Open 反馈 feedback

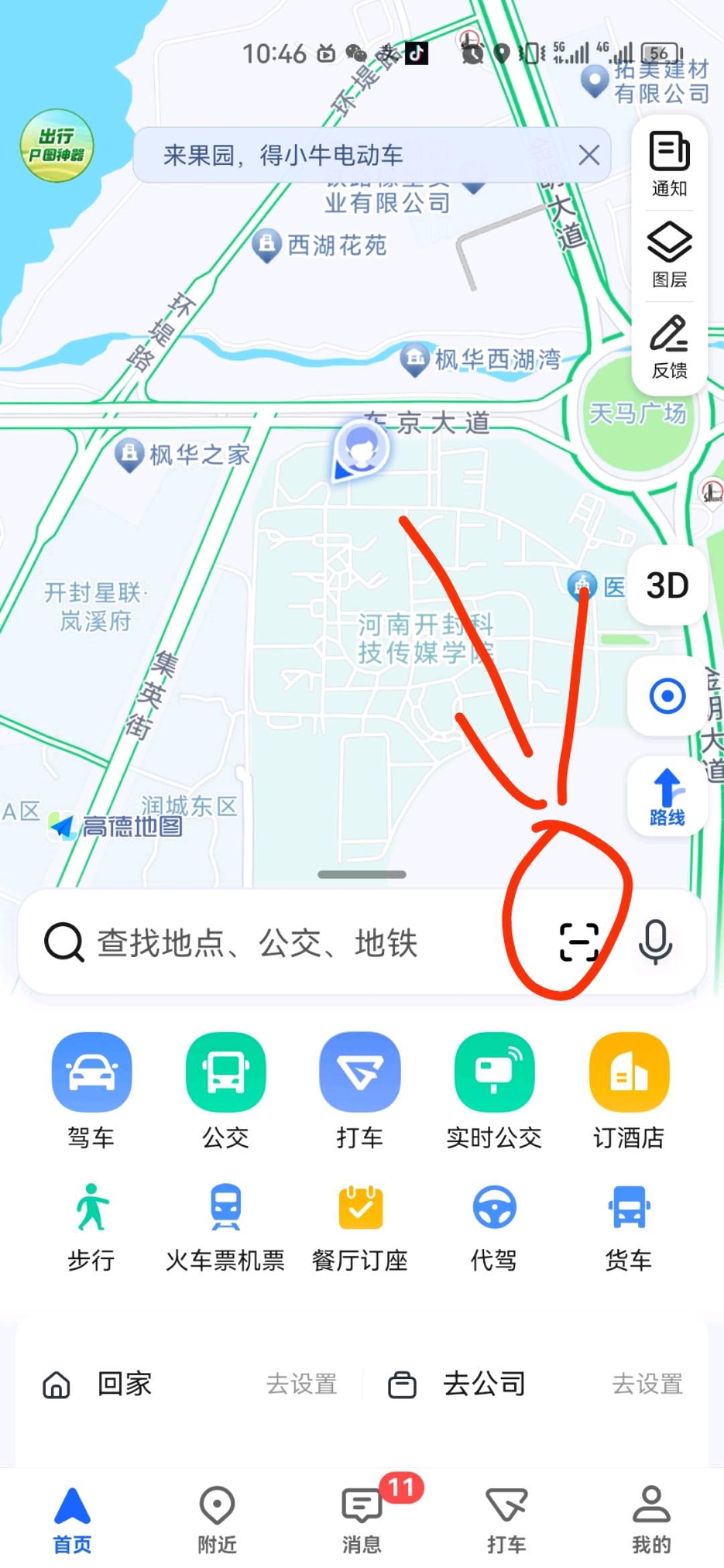[x=669, y=346]
